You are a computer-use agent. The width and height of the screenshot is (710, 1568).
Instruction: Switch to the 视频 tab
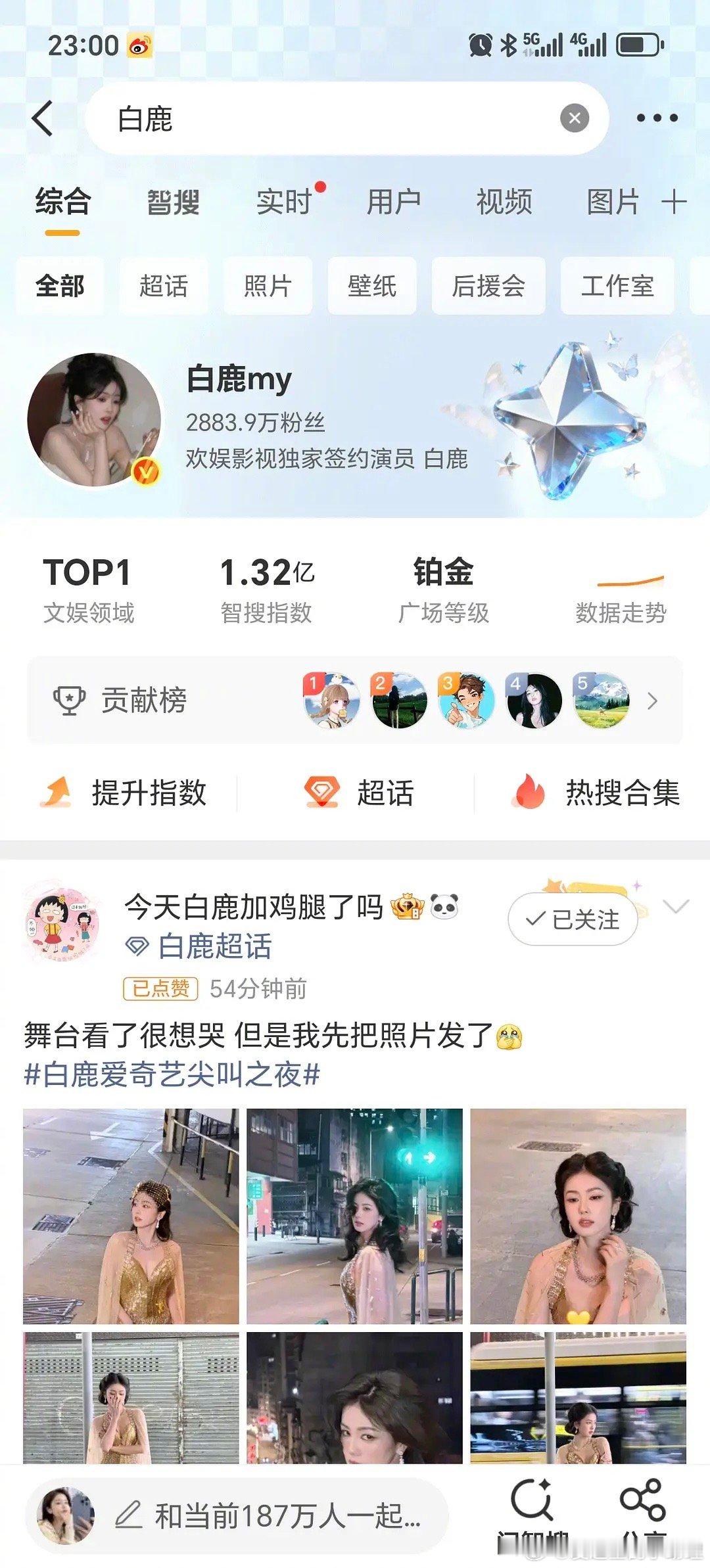(503, 203)
